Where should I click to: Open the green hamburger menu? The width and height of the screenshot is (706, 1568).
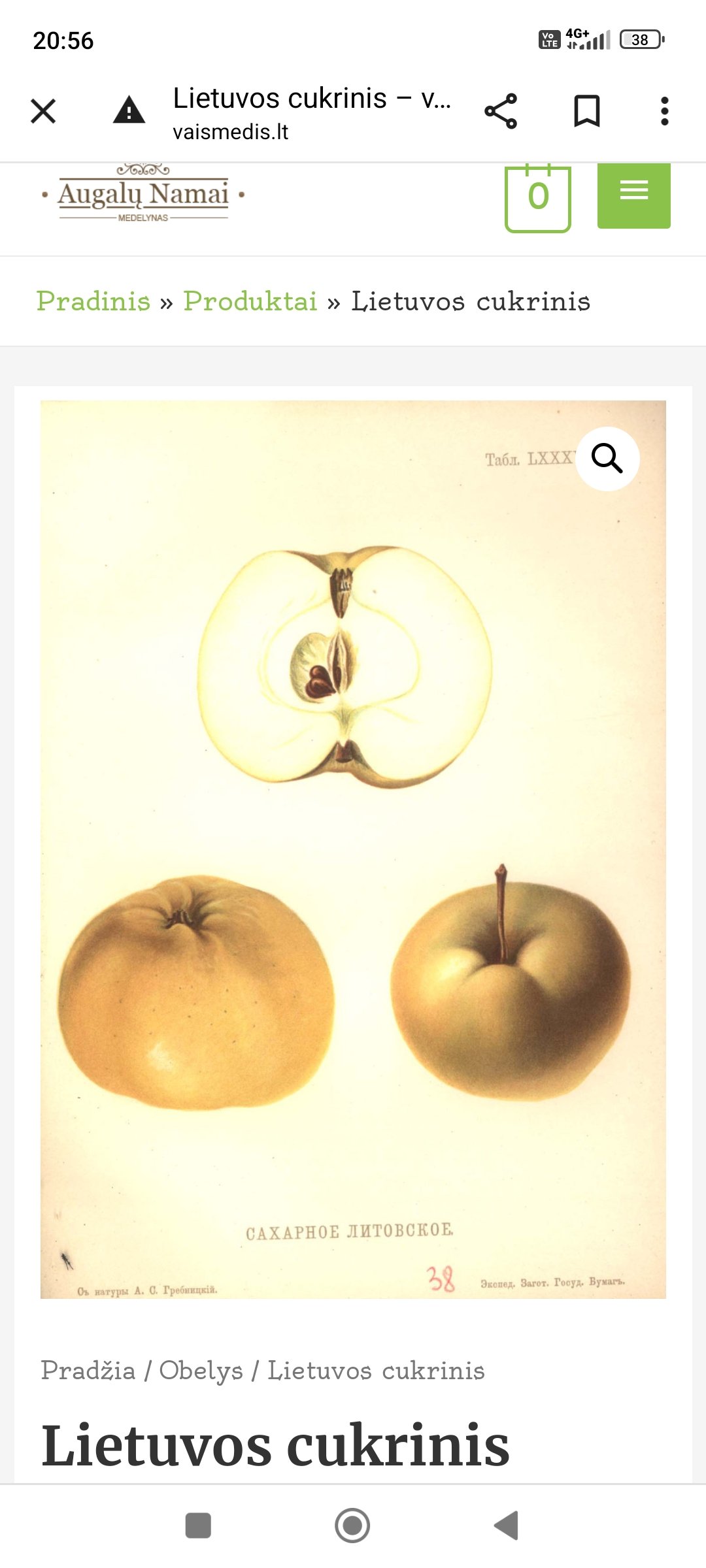tap(634, 195)
